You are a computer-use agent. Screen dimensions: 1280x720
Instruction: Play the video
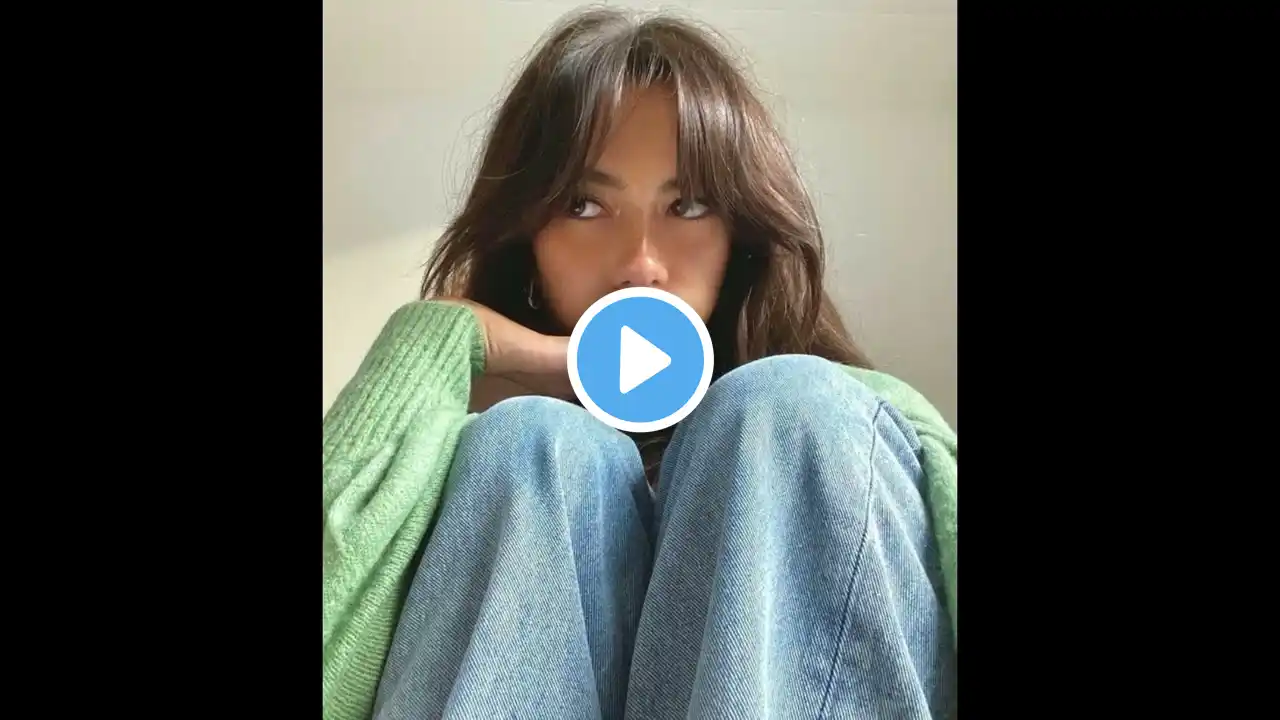[640, 360]
